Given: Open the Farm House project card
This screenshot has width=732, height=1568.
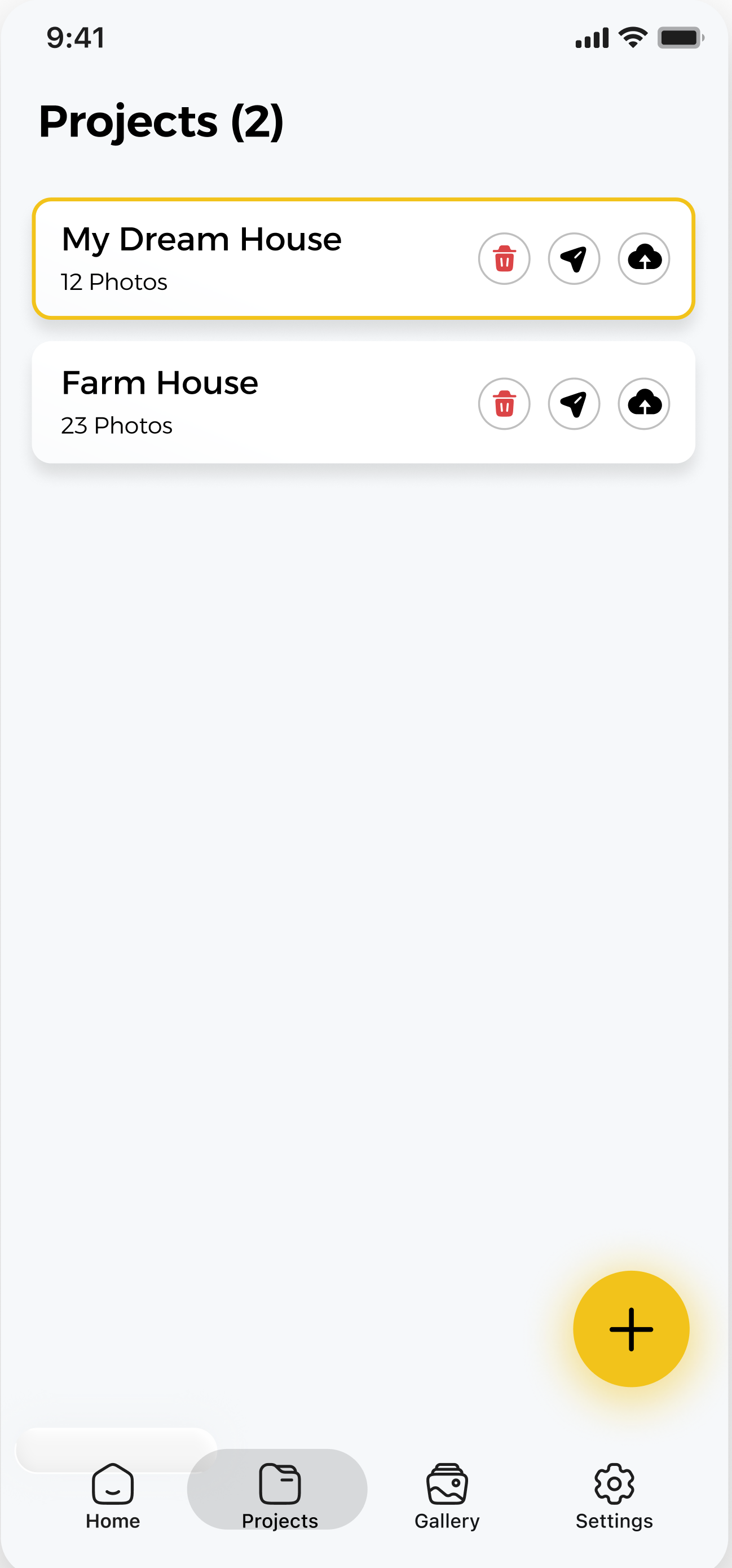Looking at the screenshot, I should click(244, 403).
